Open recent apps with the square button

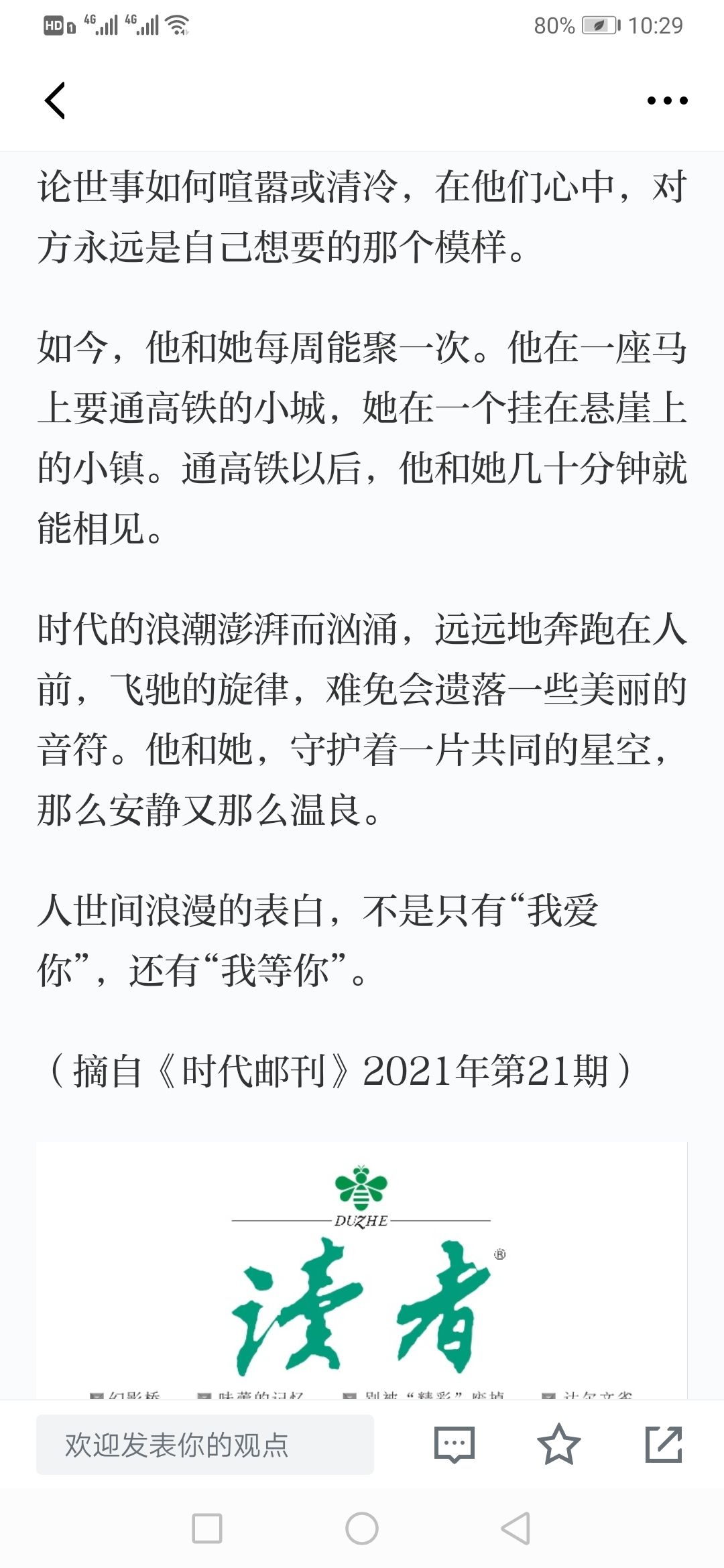point(207,1528)
